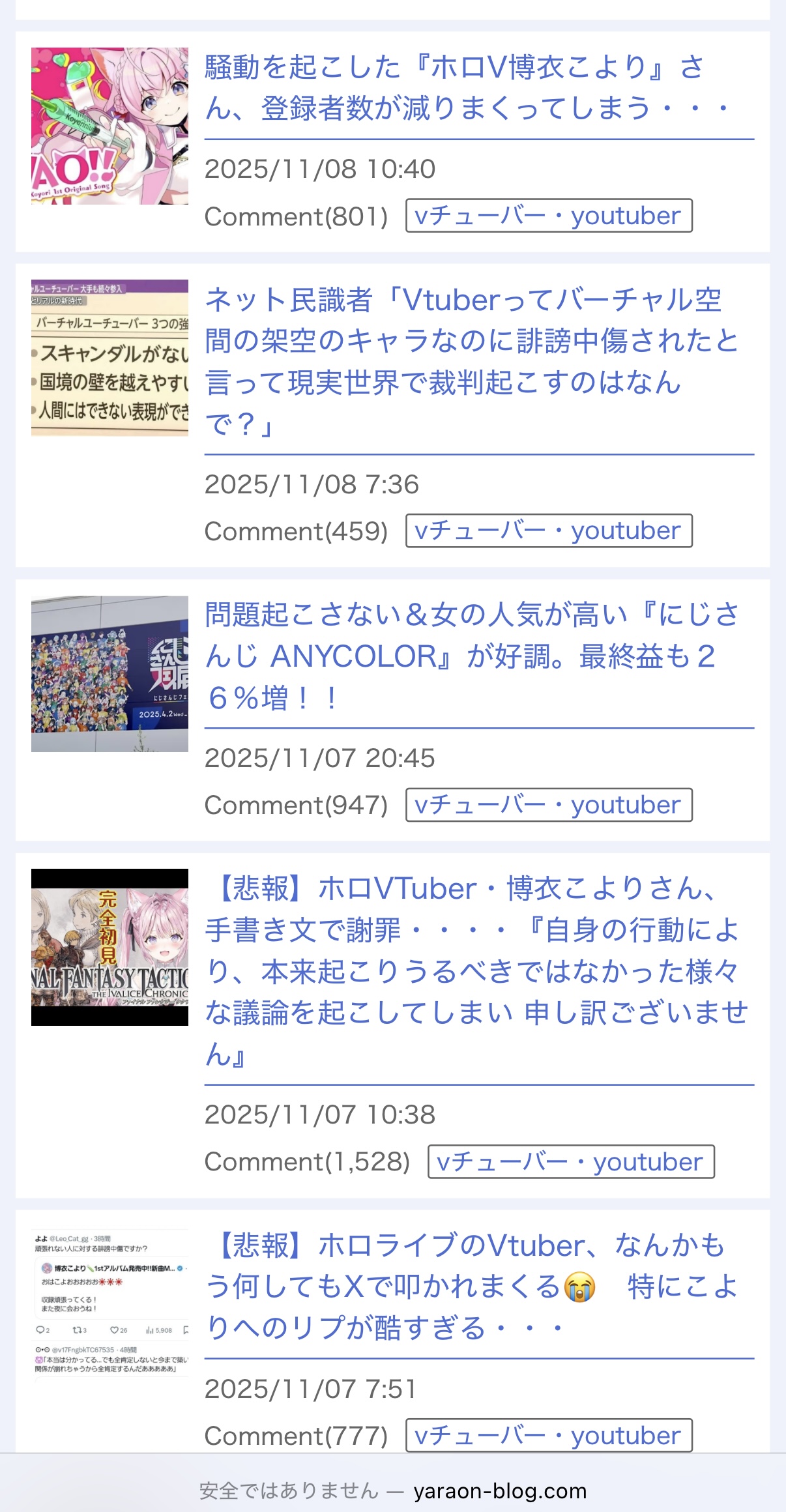The image size is (786, 1512).
Task: Open thumbnail listing バーチャルユーチューバー strengths
Action: [109, 358]
